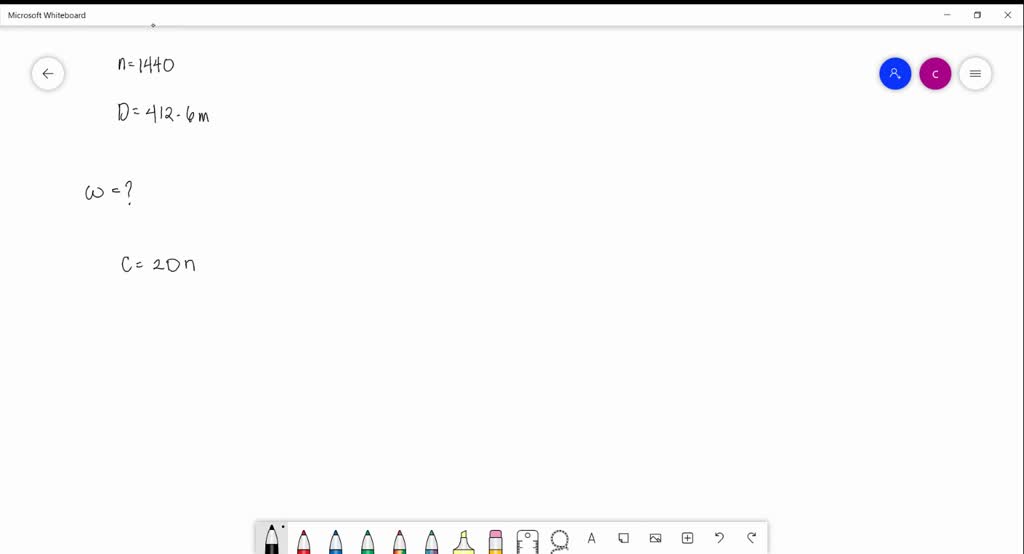Screen dimensions: 1024x554
Task: Toggle the ruler tool
Action: pyautogui.click(x=528, y=540)
